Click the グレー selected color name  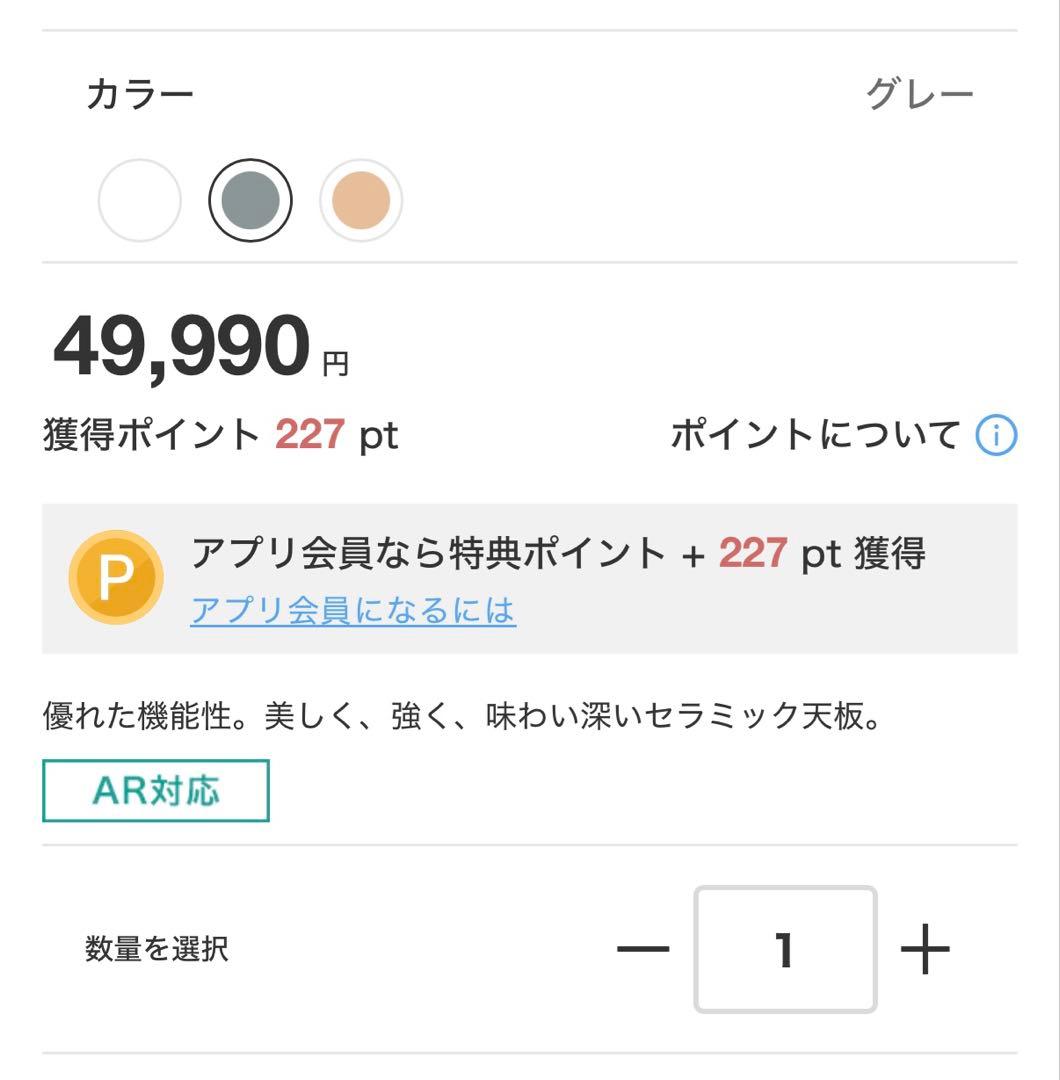click(x=921, y=92)
